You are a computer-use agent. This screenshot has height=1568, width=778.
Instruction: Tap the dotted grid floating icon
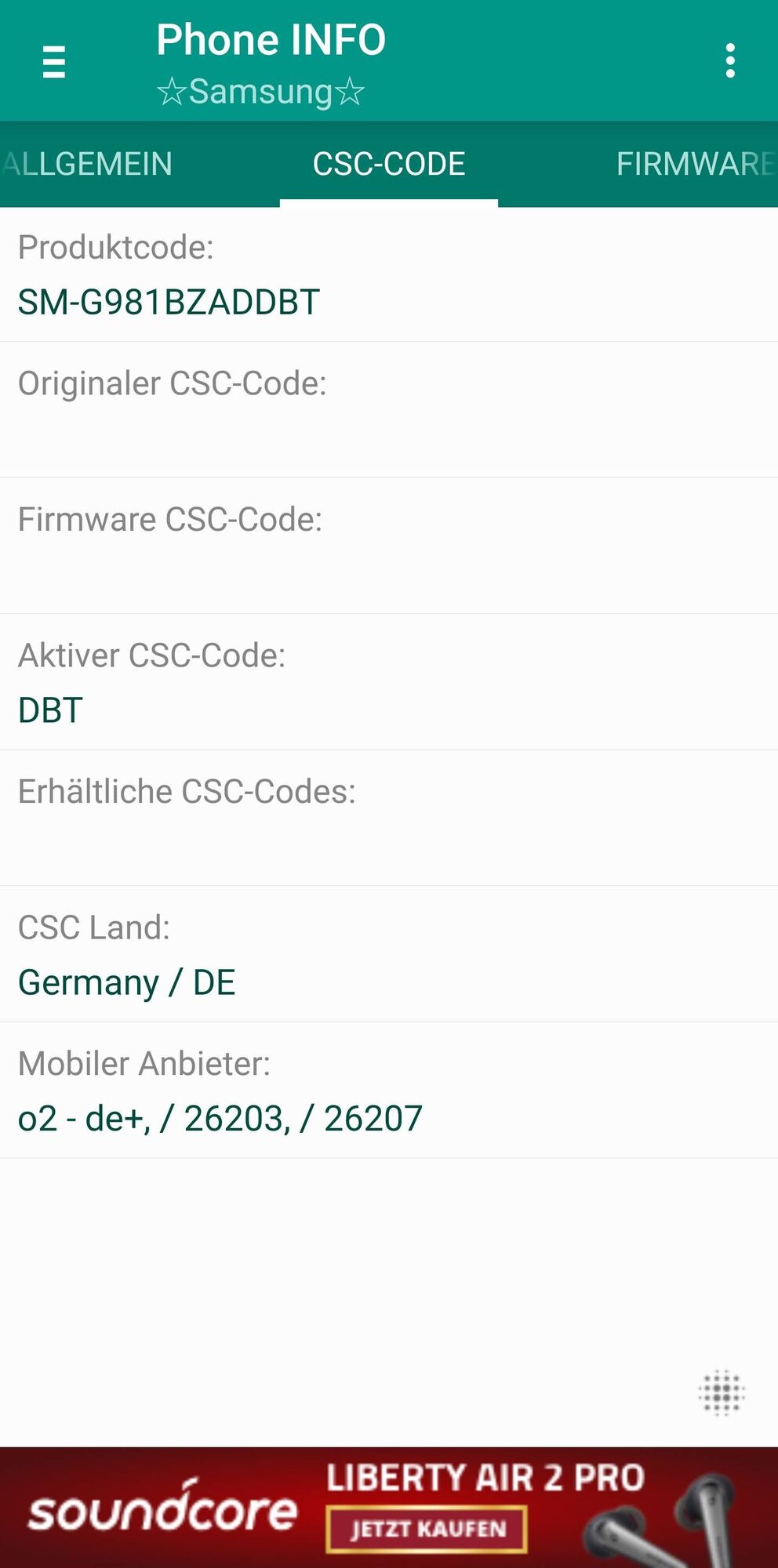click(x=722, y=1393)
